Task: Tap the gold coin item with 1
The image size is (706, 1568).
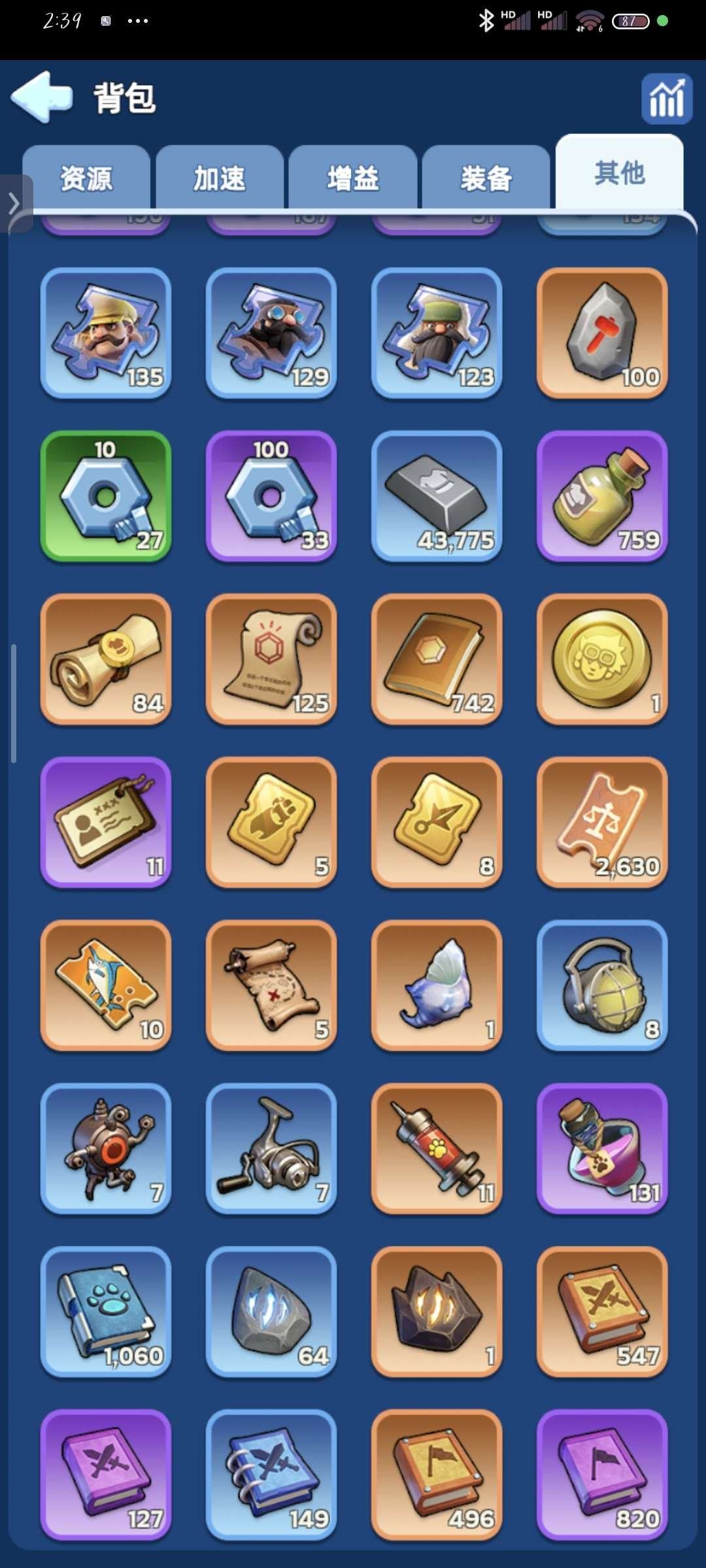Action: pos(602,659)
